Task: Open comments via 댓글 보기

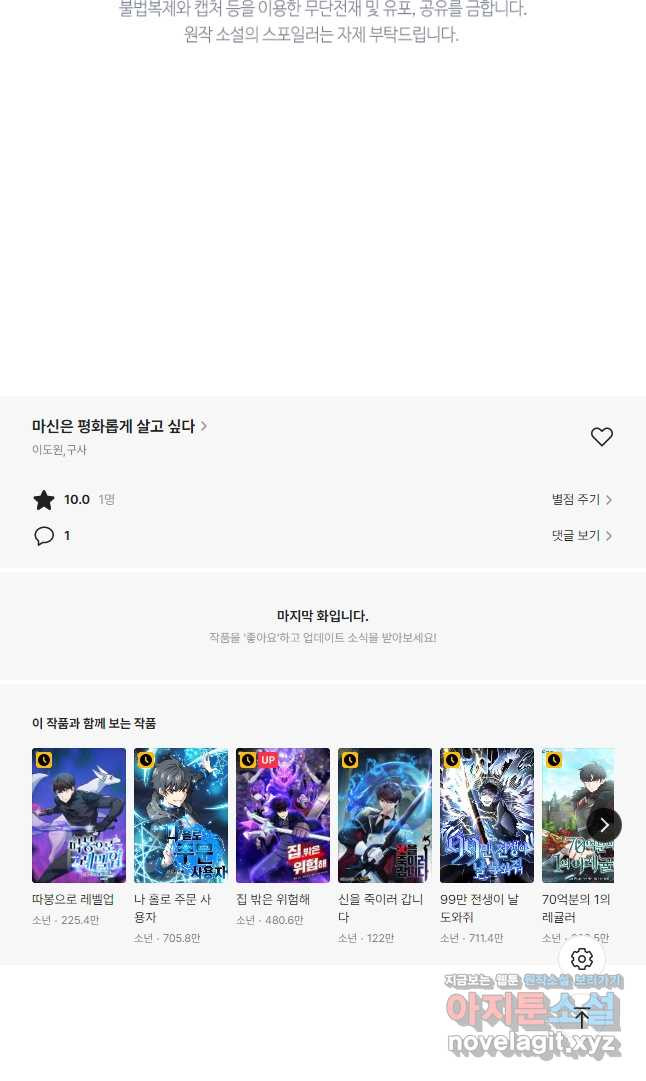Action: [x=581, y=536]
